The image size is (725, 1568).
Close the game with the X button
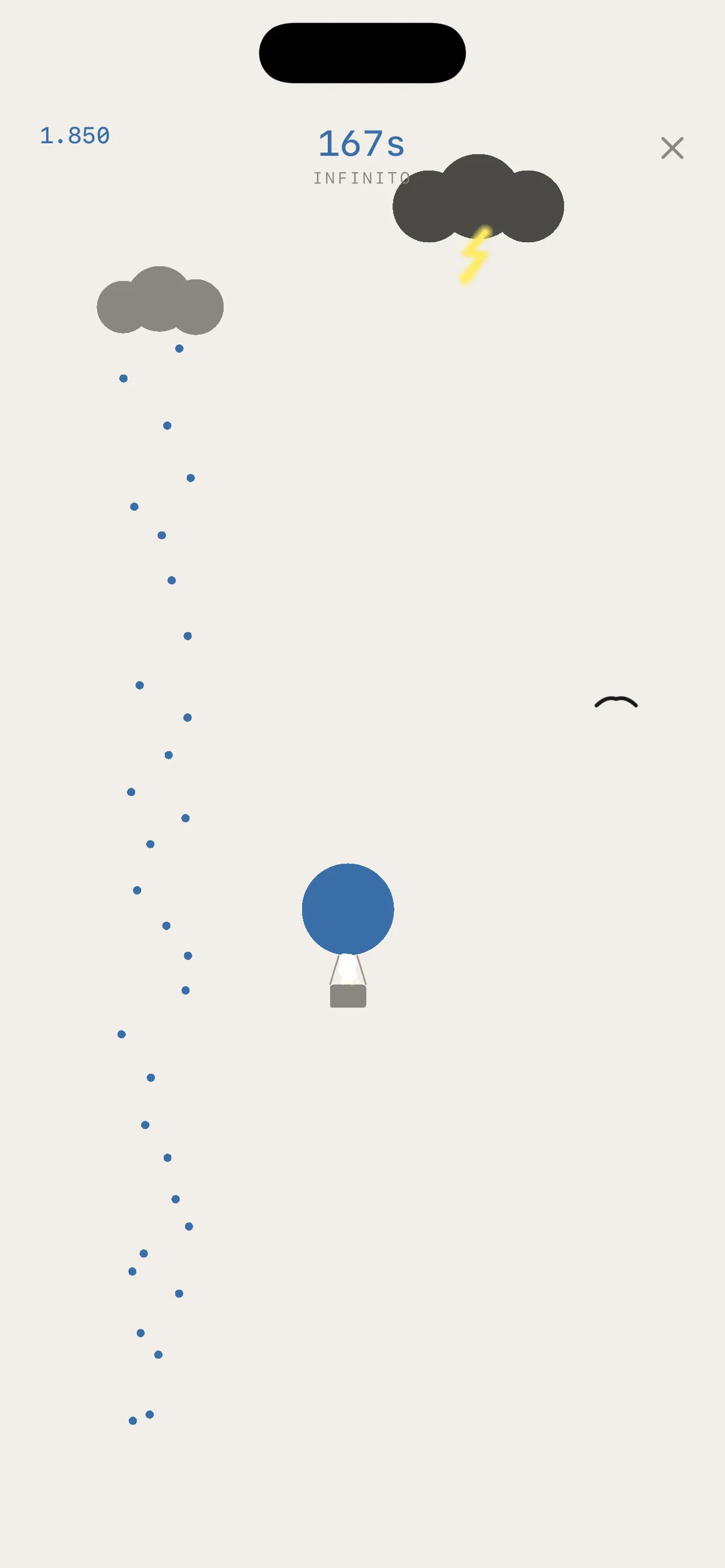coord(672,148)
